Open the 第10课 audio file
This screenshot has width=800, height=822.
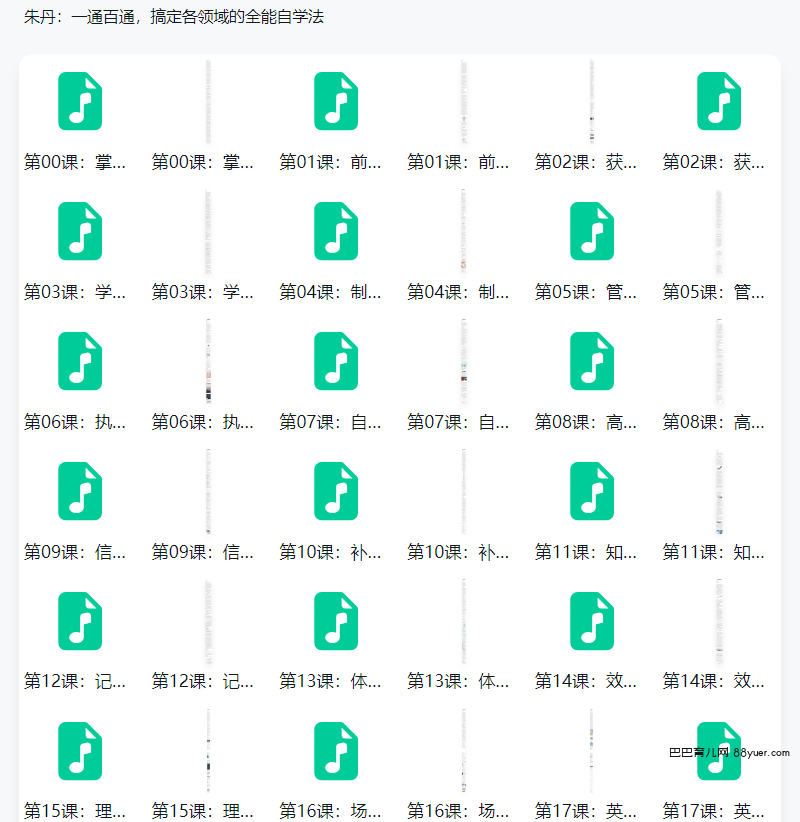pyautogui.click(x=336, y=491)
